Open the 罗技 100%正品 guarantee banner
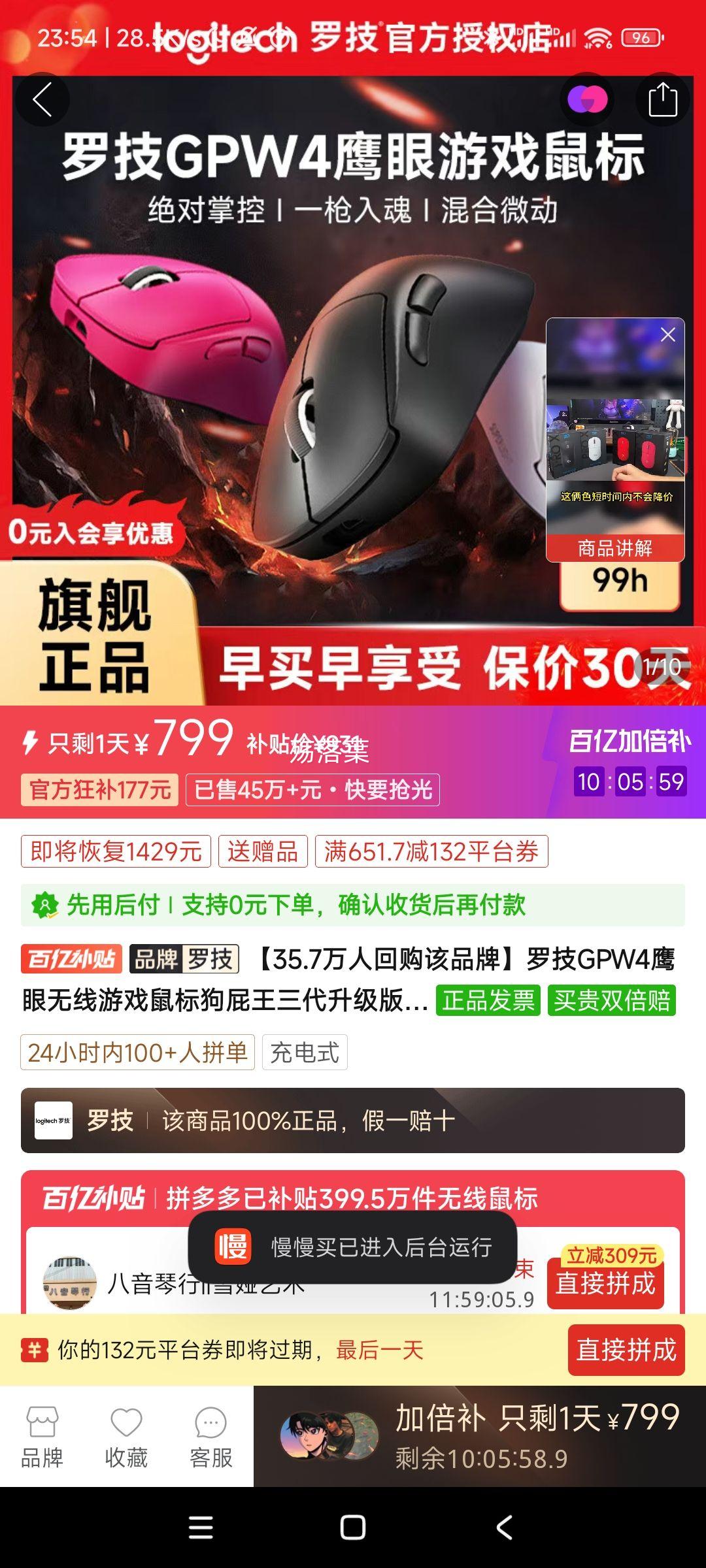The height and width of the screenshot is (1568, 706). pos(353,1120)
